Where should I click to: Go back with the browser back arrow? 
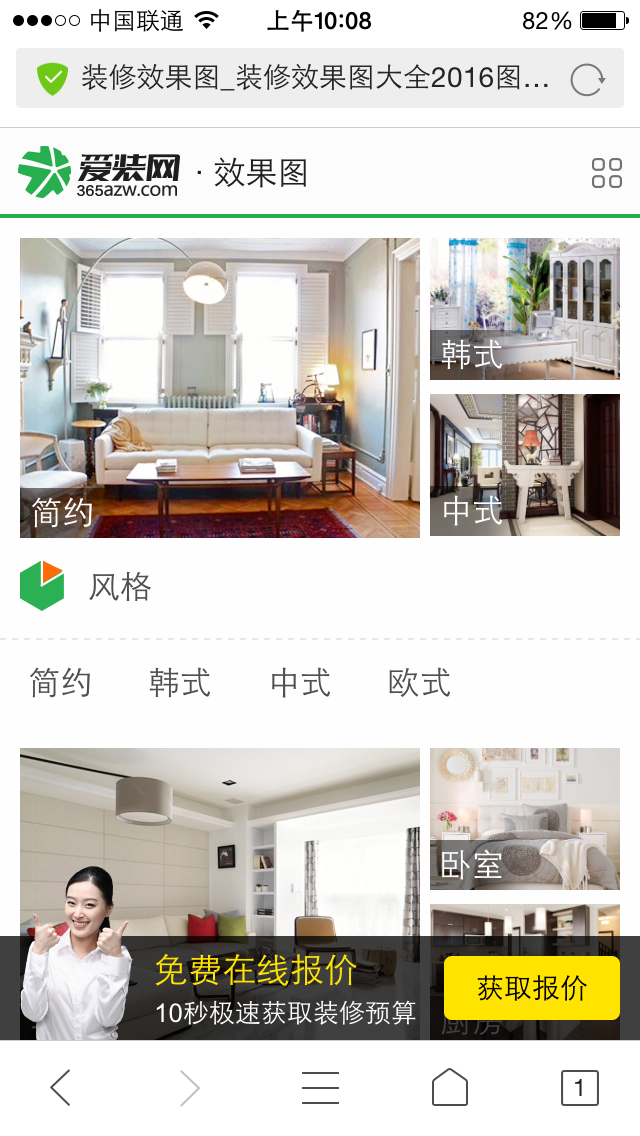point(61,1087)
